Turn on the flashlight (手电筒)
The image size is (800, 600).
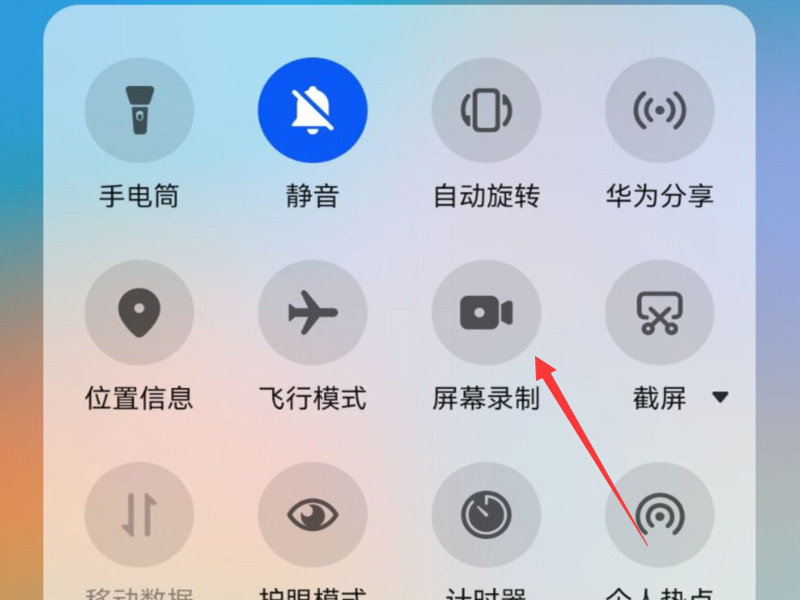[x=139, y=111]
